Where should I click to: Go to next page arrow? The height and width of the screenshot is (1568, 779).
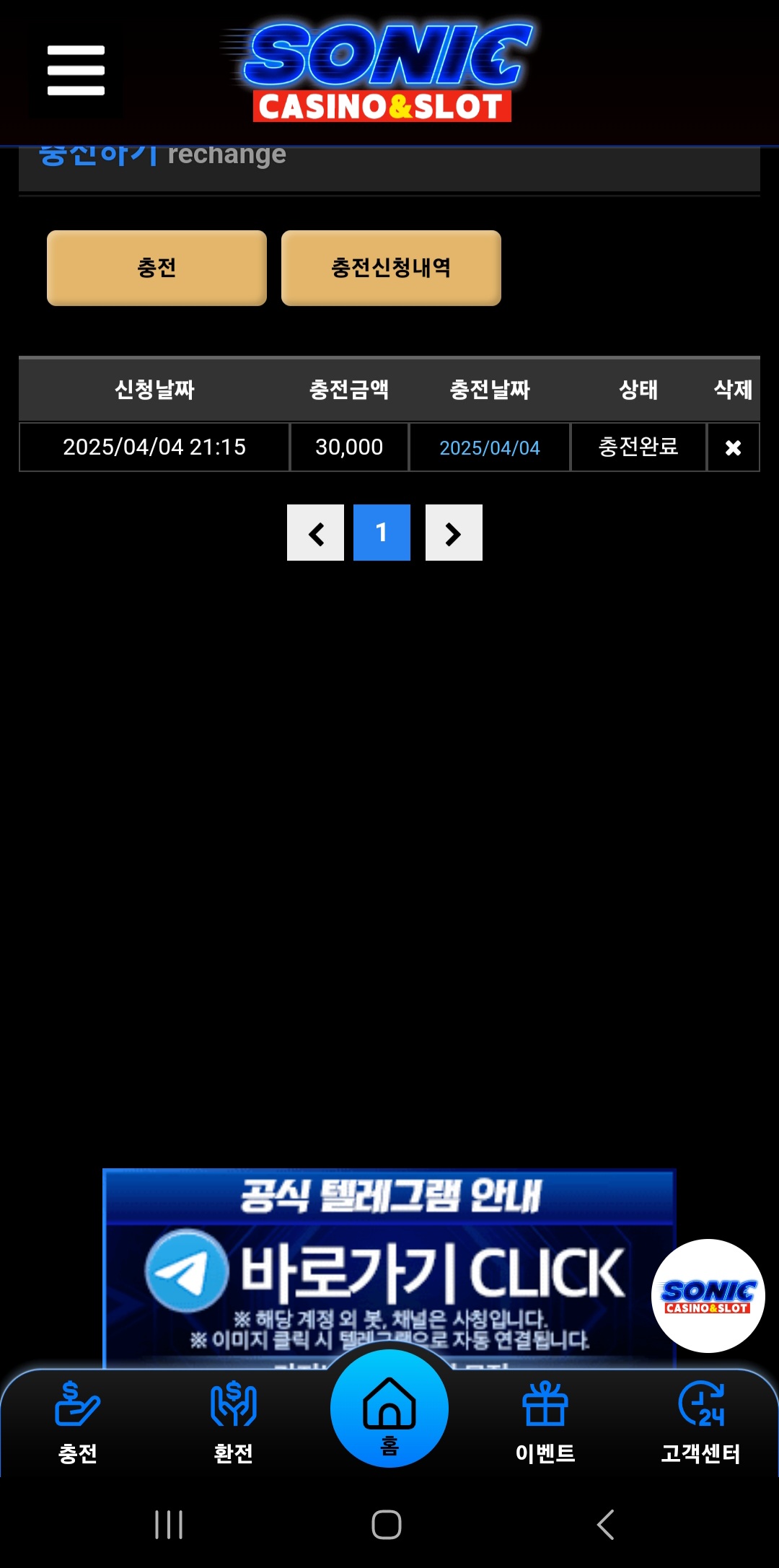(x=454, y=533)
